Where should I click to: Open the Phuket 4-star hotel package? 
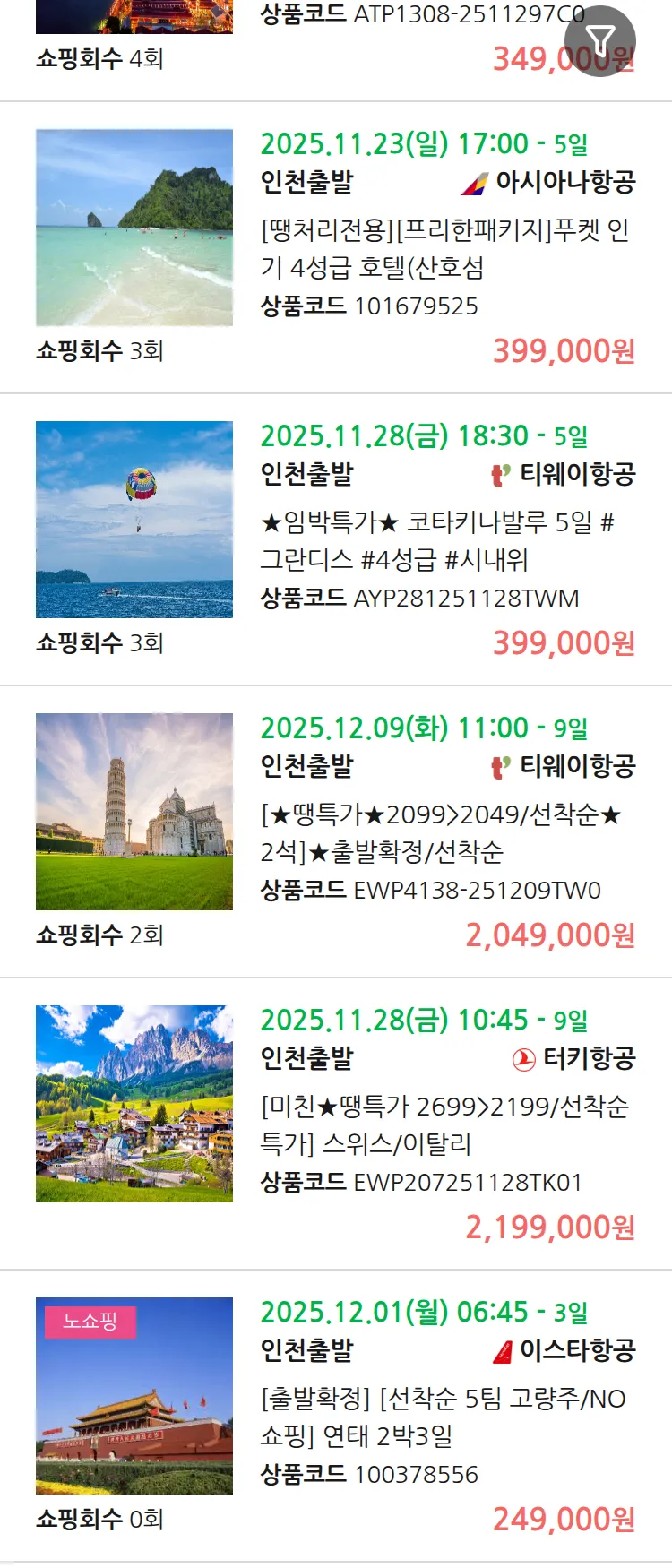coord(444,248)
